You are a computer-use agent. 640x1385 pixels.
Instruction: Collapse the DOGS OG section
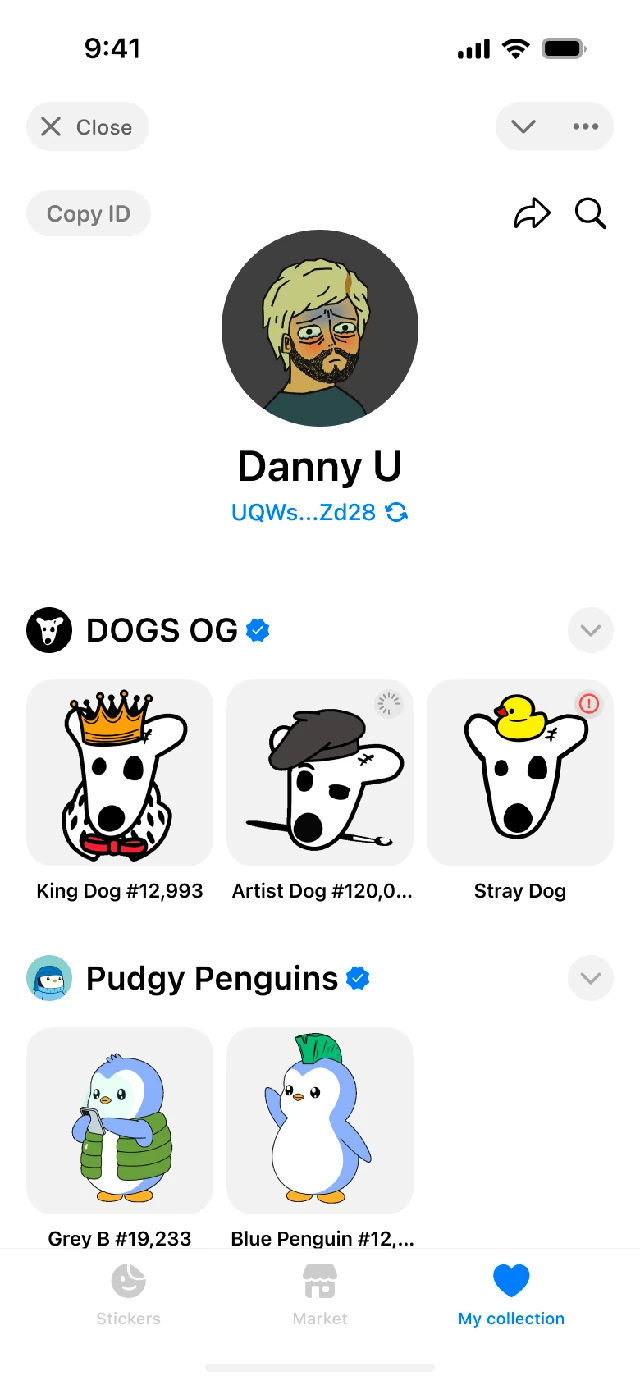click(x=590, y=630)
